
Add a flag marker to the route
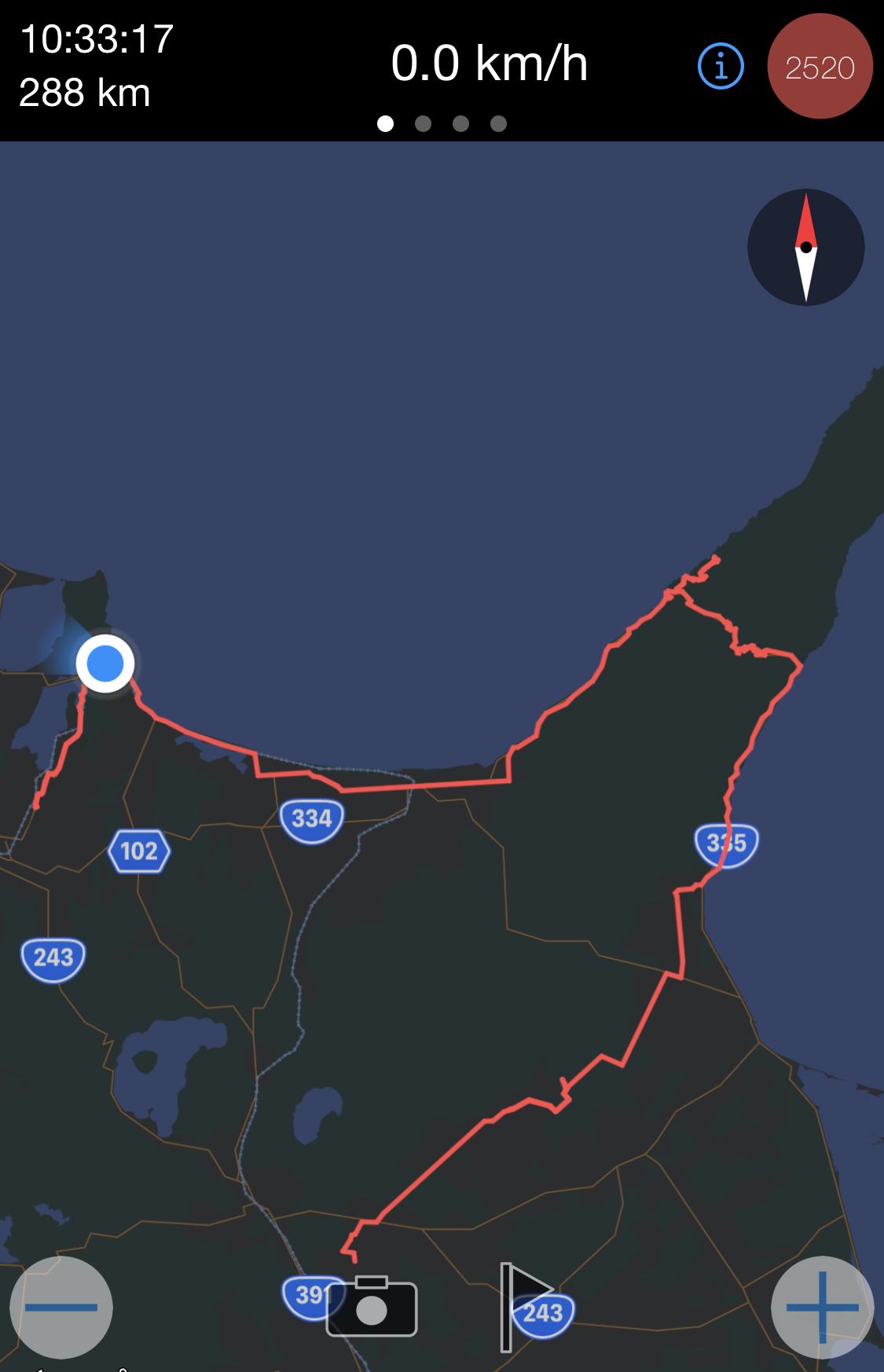tap(523, 1307)
